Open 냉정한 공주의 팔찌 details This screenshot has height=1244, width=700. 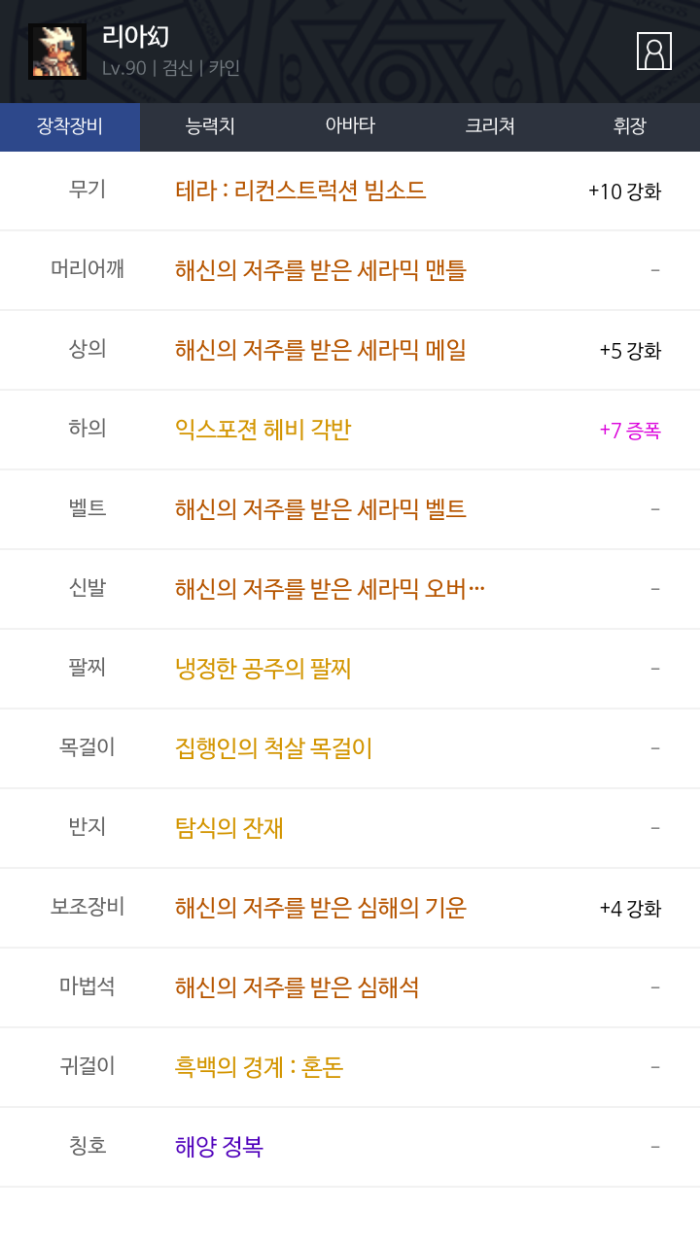click(x=263, y=668)
